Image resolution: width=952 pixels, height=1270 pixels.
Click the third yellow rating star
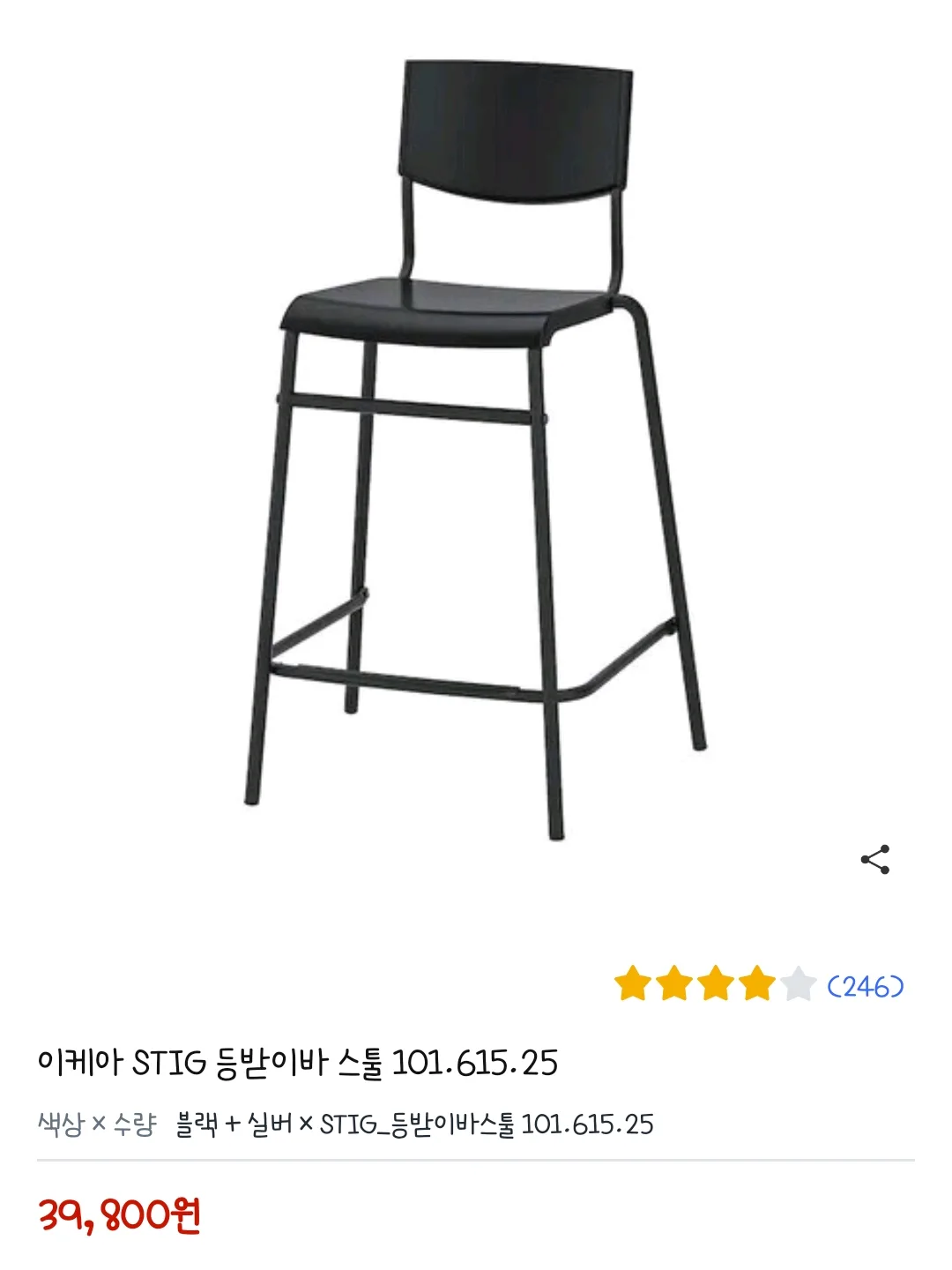pyautogui.click(x=717, y=982)
